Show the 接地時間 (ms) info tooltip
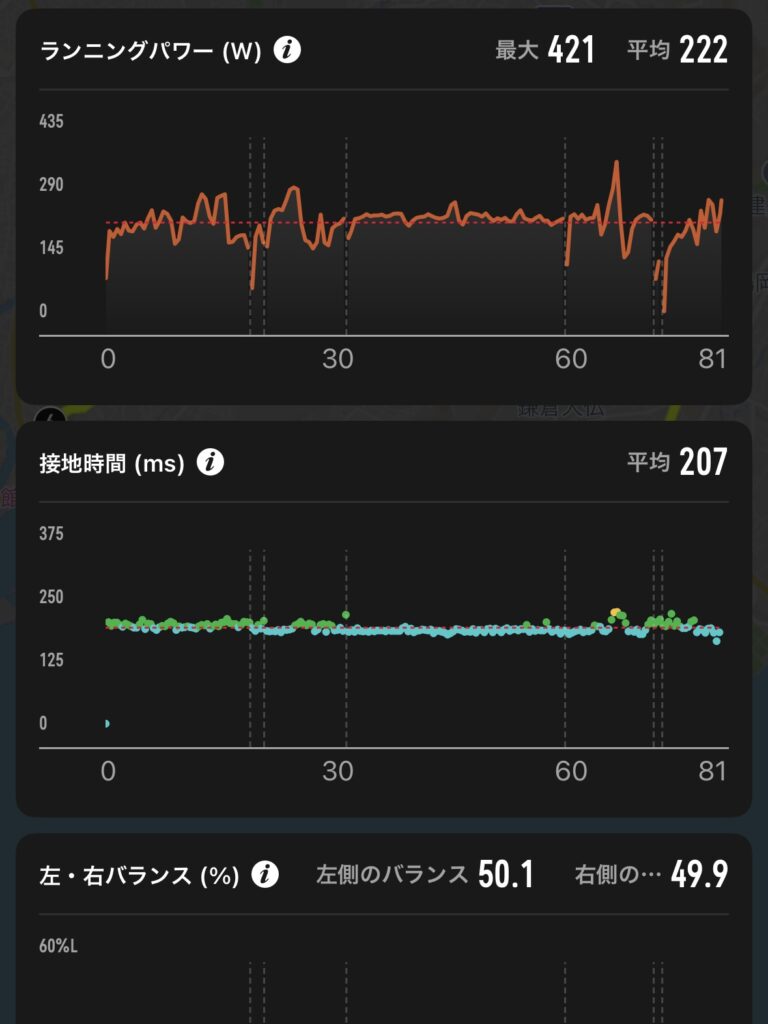Viewport: 768px width, 1024px height. pos(210,462)
